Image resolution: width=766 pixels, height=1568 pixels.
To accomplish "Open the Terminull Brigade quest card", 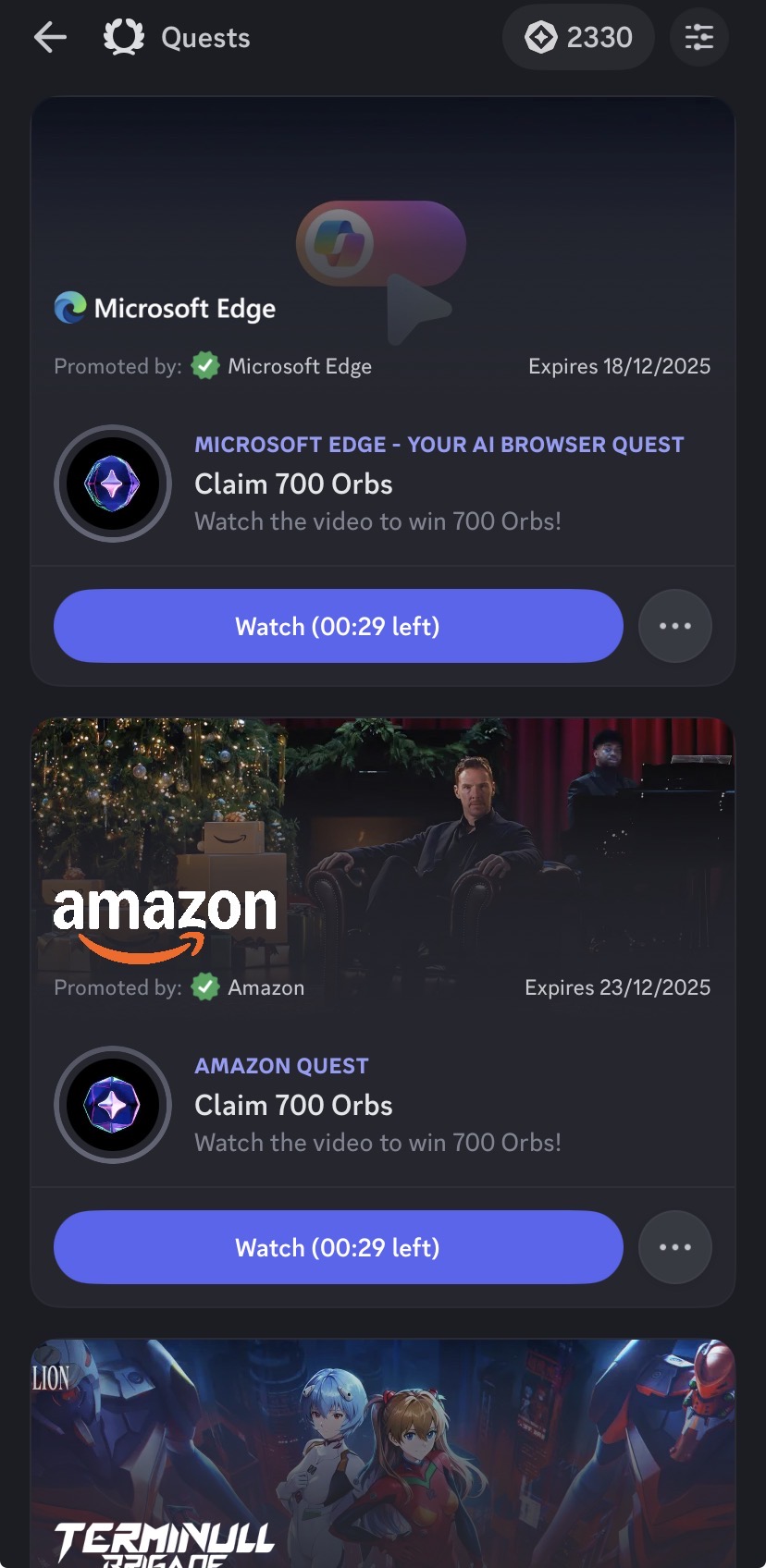I will coord(383,1453).
